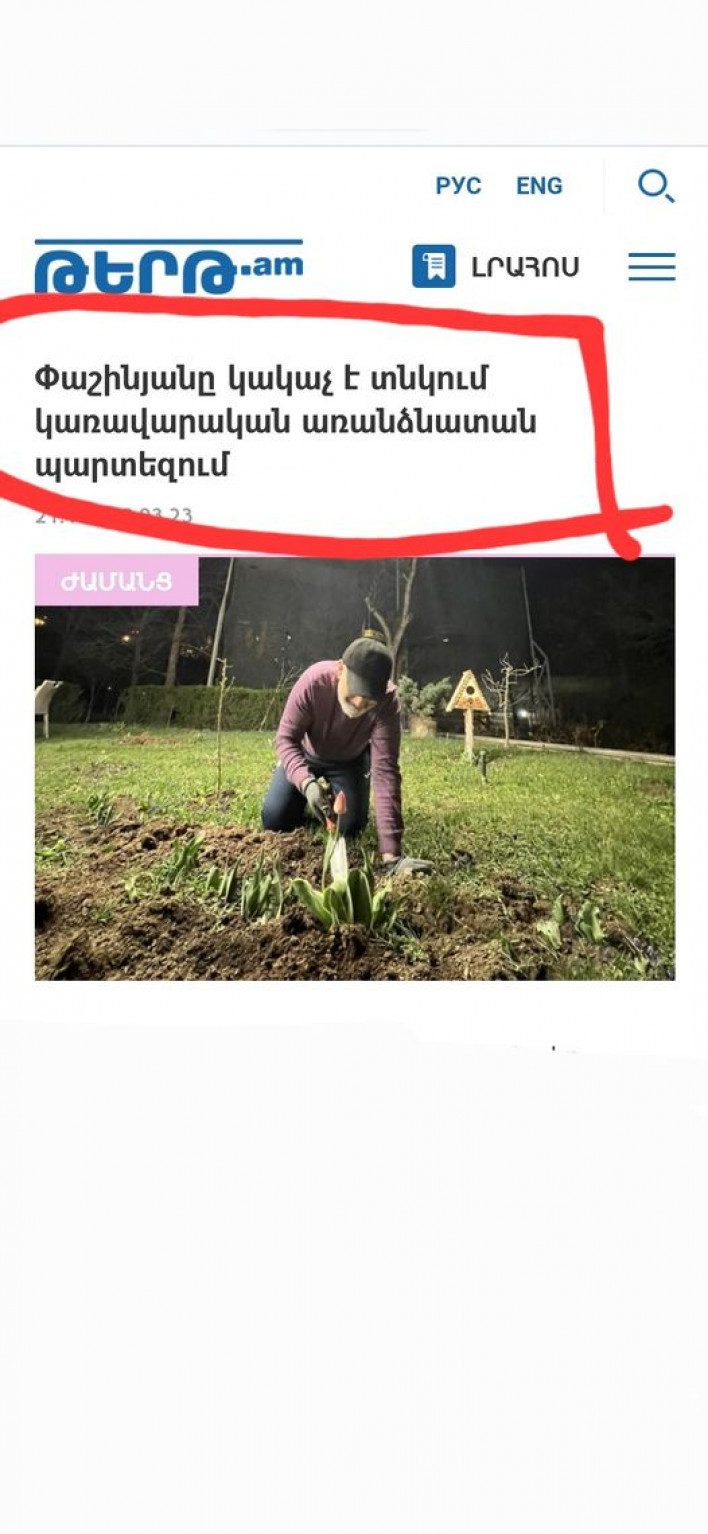Open the hamburger menu
The height and width of the screenshot is (1534, 708).
(652, 267)
